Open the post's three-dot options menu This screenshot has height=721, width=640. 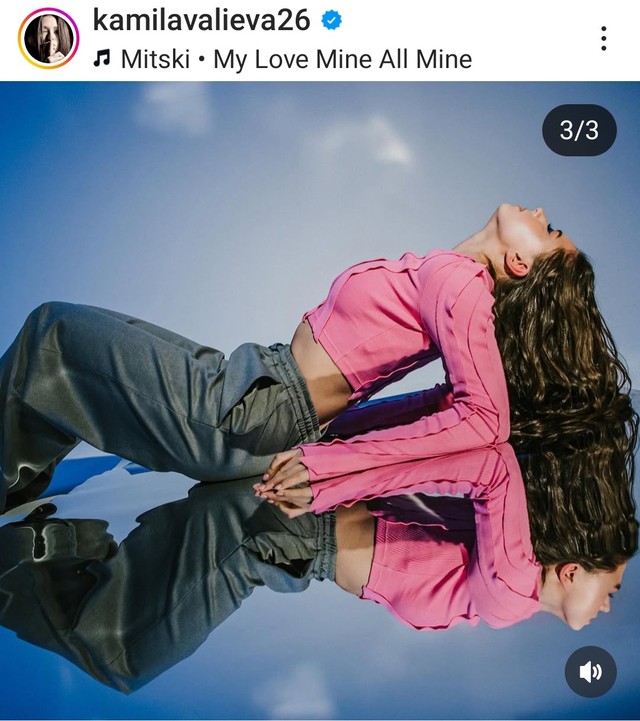click(x=603, y=39)
